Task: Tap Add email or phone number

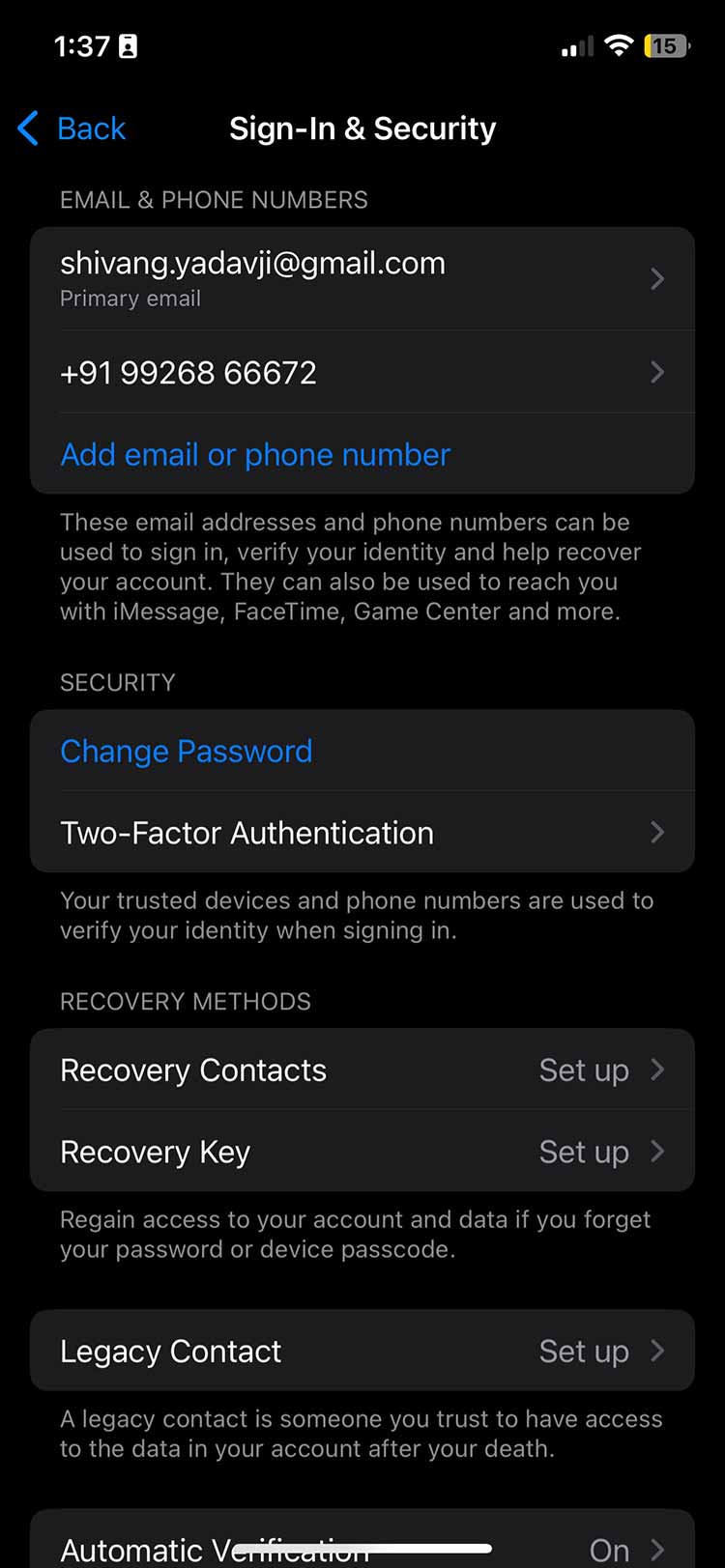Action: point(255,454)
